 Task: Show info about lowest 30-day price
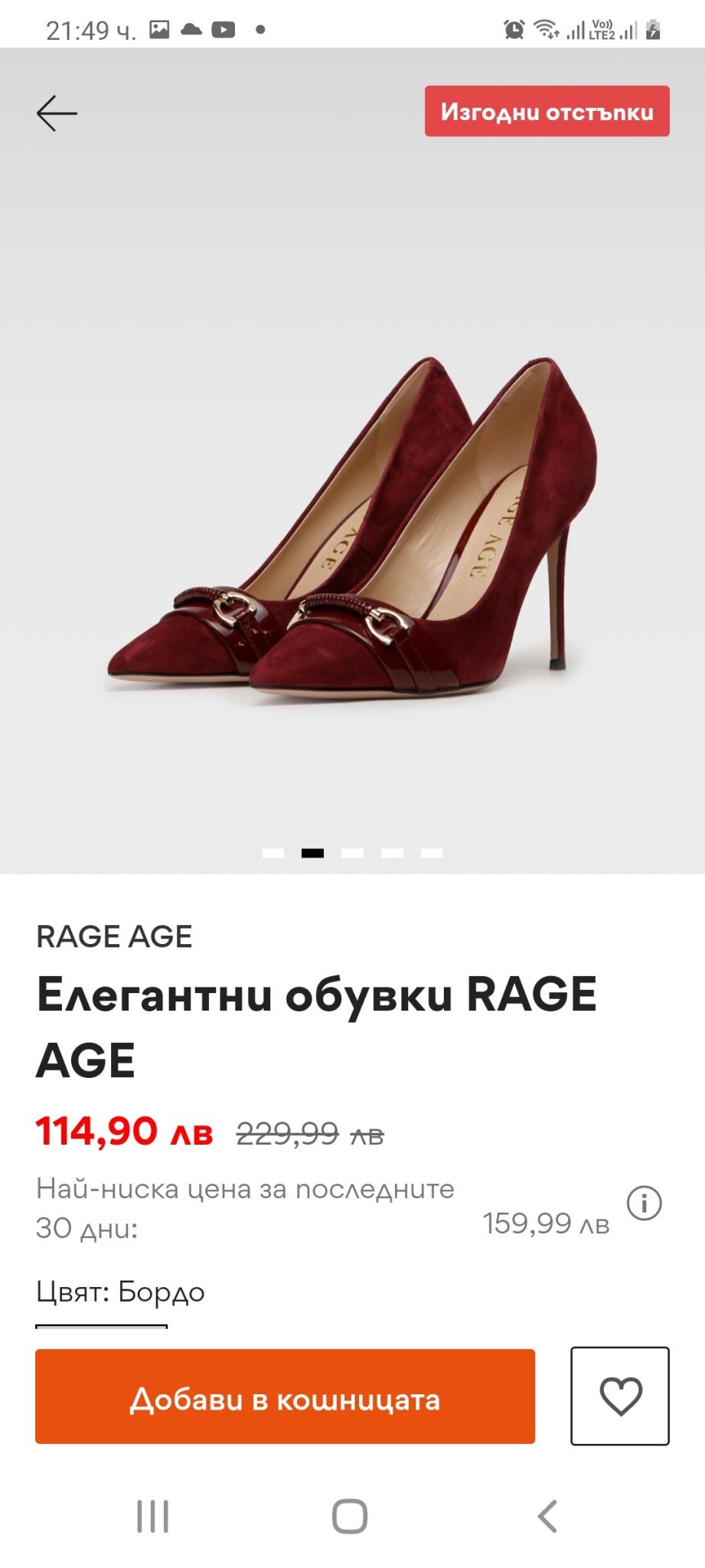[x=644, y=1204]
